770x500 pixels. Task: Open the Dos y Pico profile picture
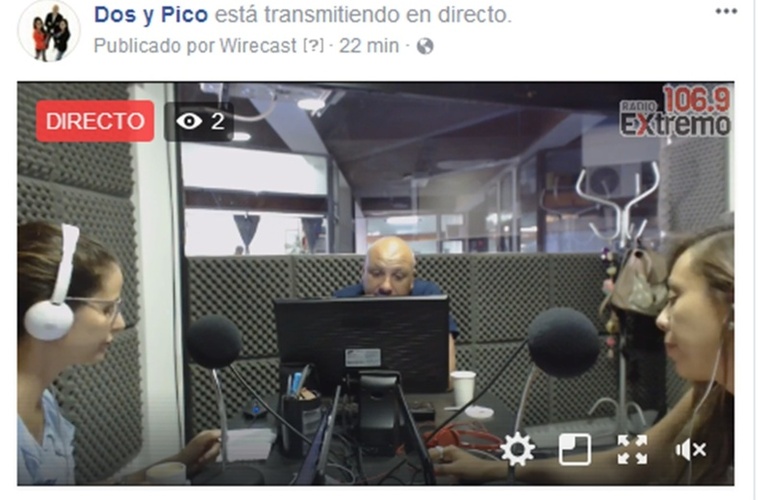(x=50, y=30)
